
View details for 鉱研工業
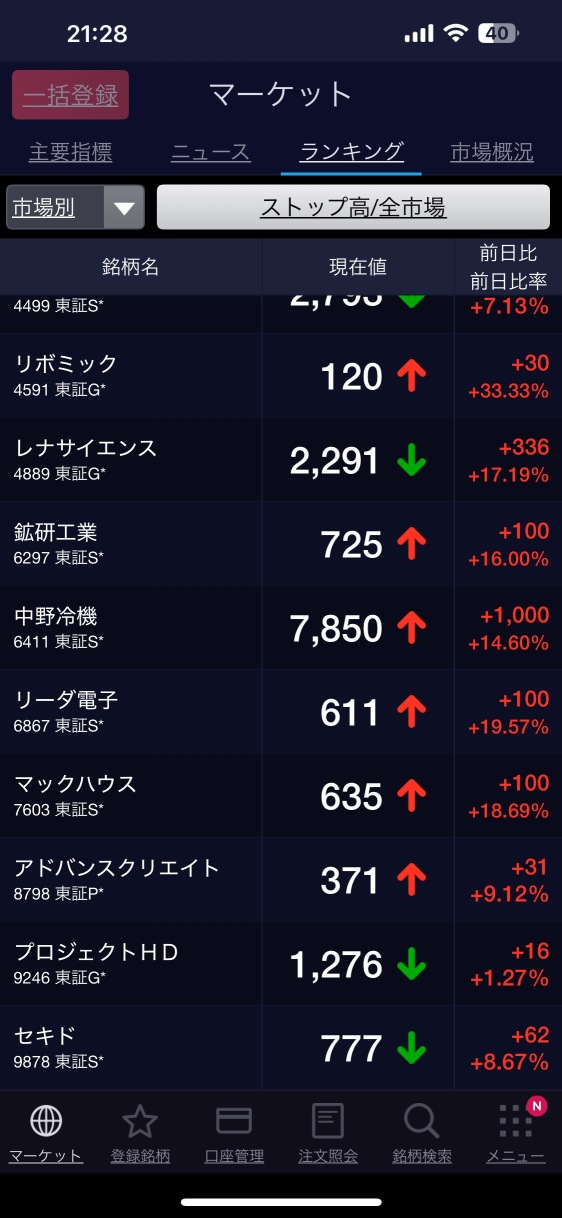(281, 544)
